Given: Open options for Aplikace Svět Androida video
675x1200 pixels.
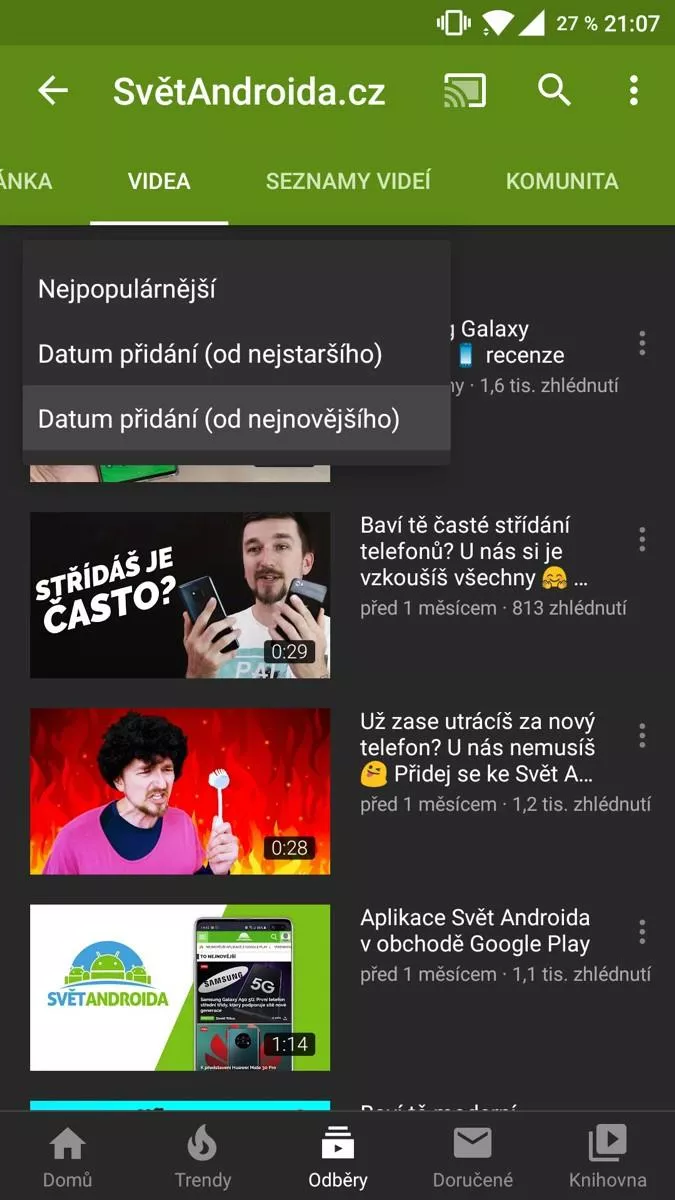Looking at the screenshot, I should (642, 933).
